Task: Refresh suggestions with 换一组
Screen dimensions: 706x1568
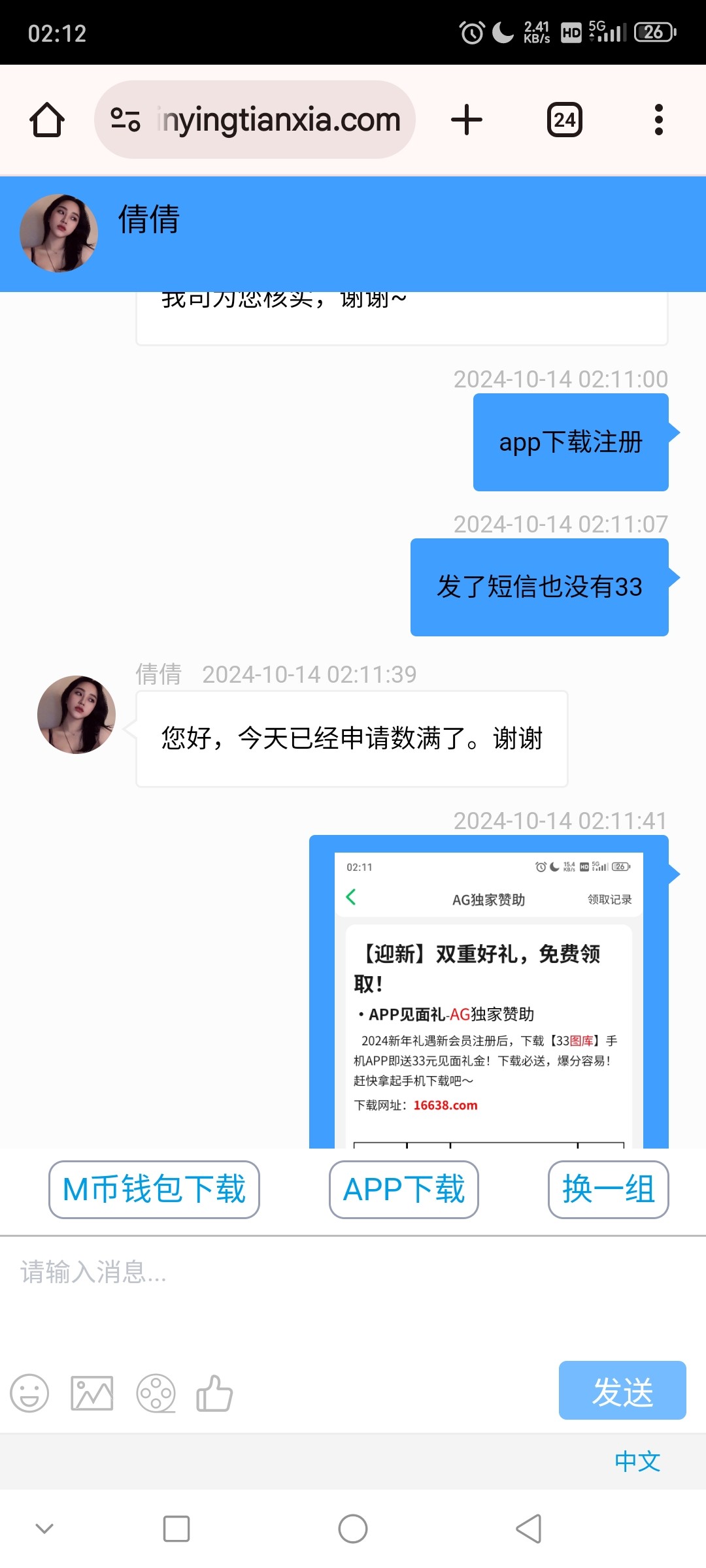Action: (608, 1189)
